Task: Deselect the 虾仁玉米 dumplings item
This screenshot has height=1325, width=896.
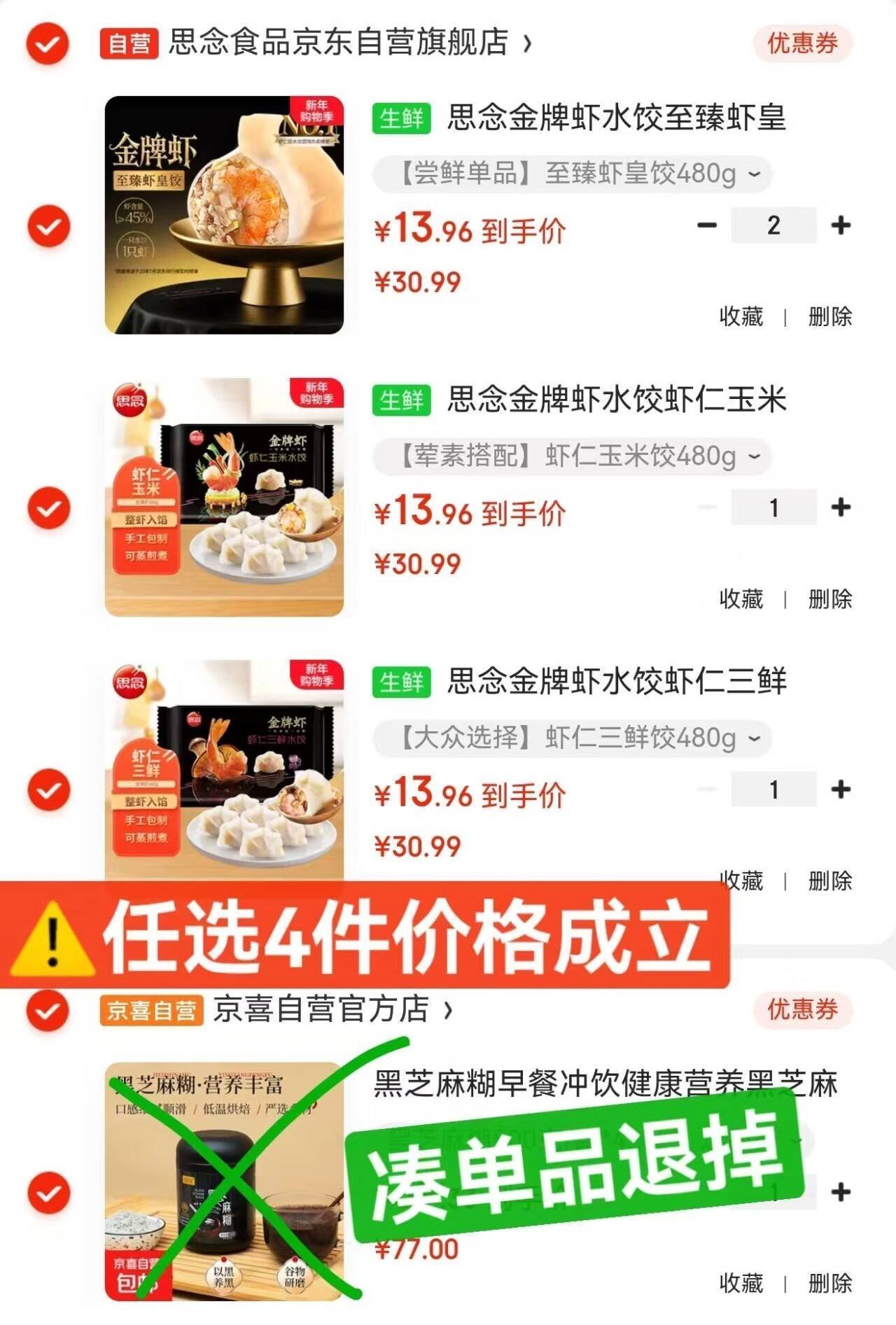Action: coord(48,507)
